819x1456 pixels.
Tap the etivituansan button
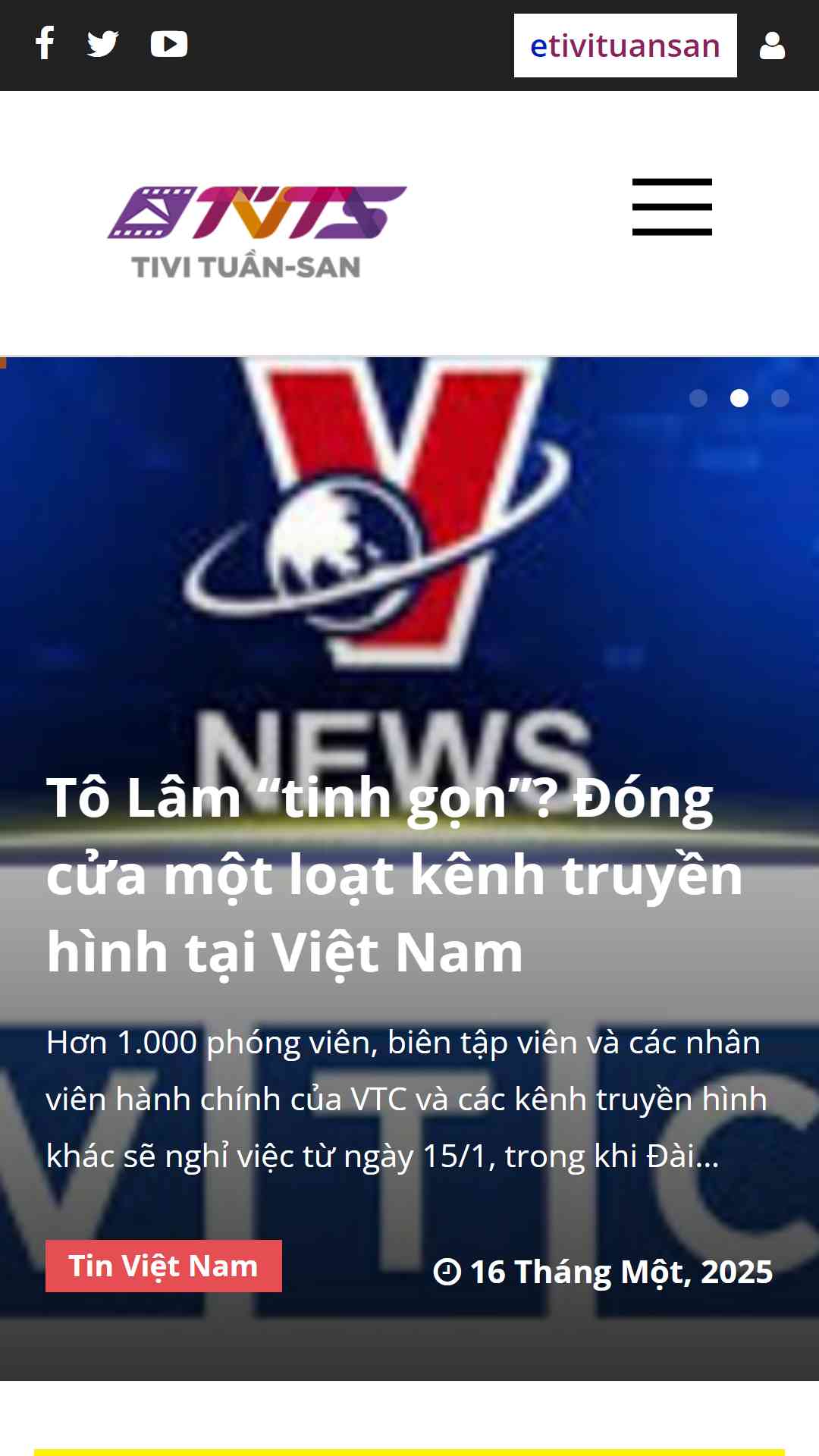pyautogui.click(x=626, y=45)
